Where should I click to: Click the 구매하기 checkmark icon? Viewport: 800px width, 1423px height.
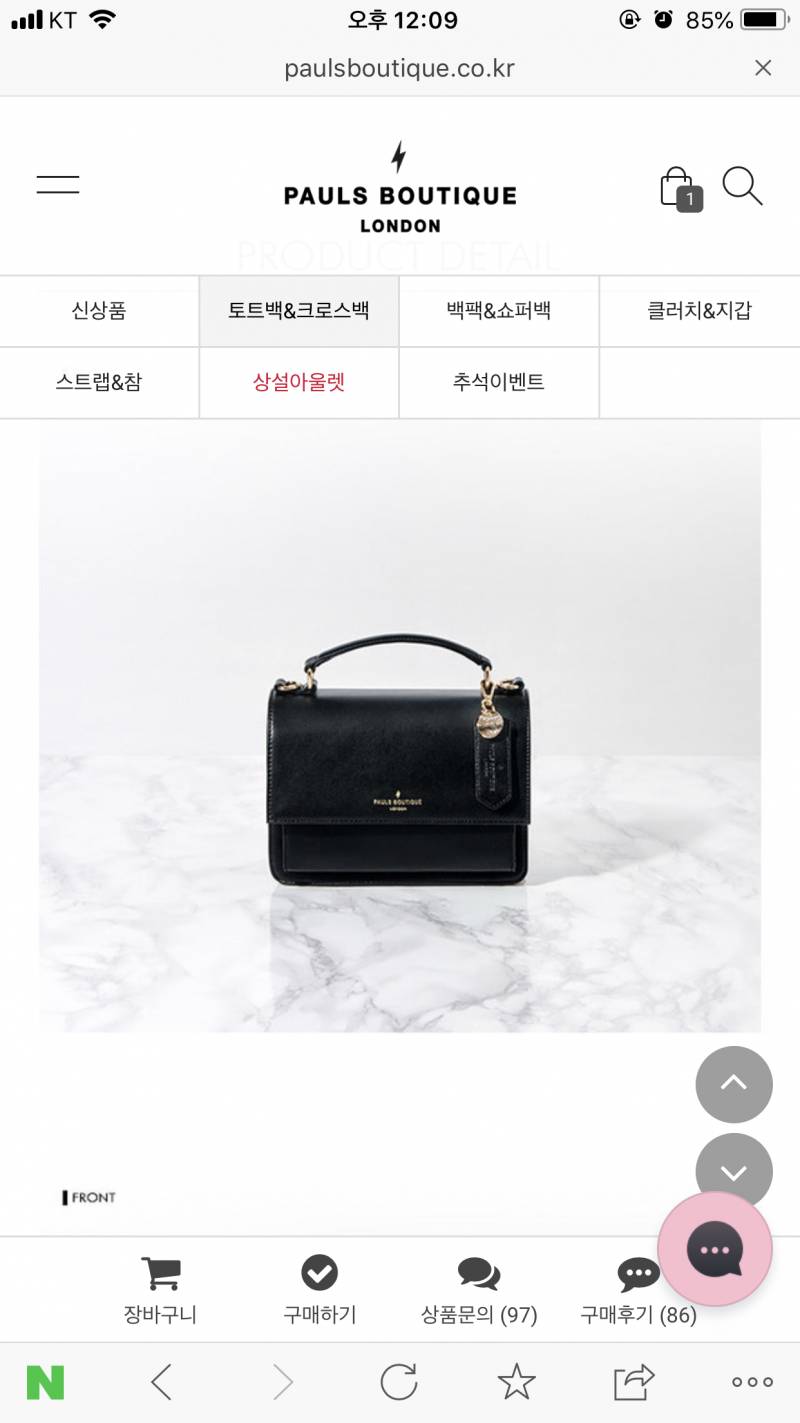tap(320, 1271)
